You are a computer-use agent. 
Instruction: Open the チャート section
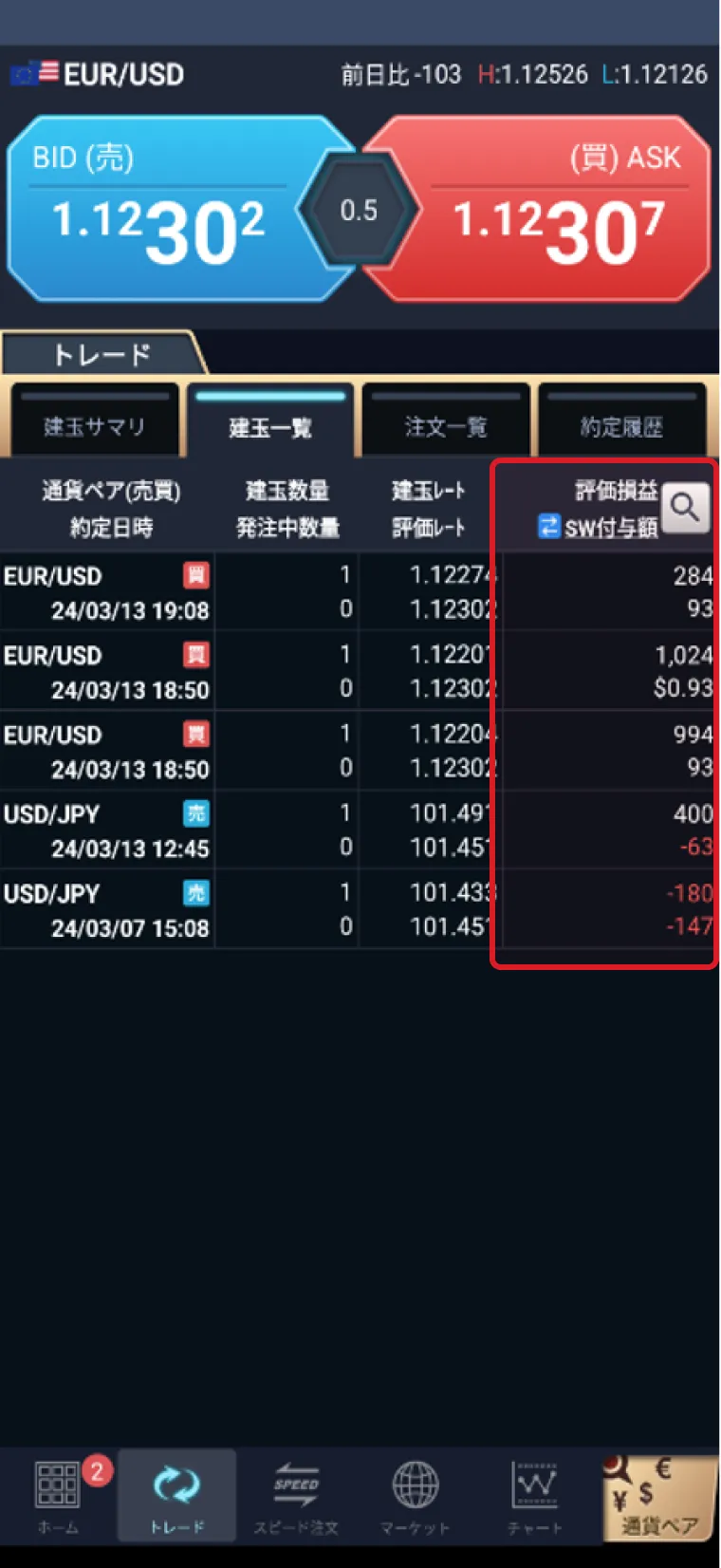534,1496
